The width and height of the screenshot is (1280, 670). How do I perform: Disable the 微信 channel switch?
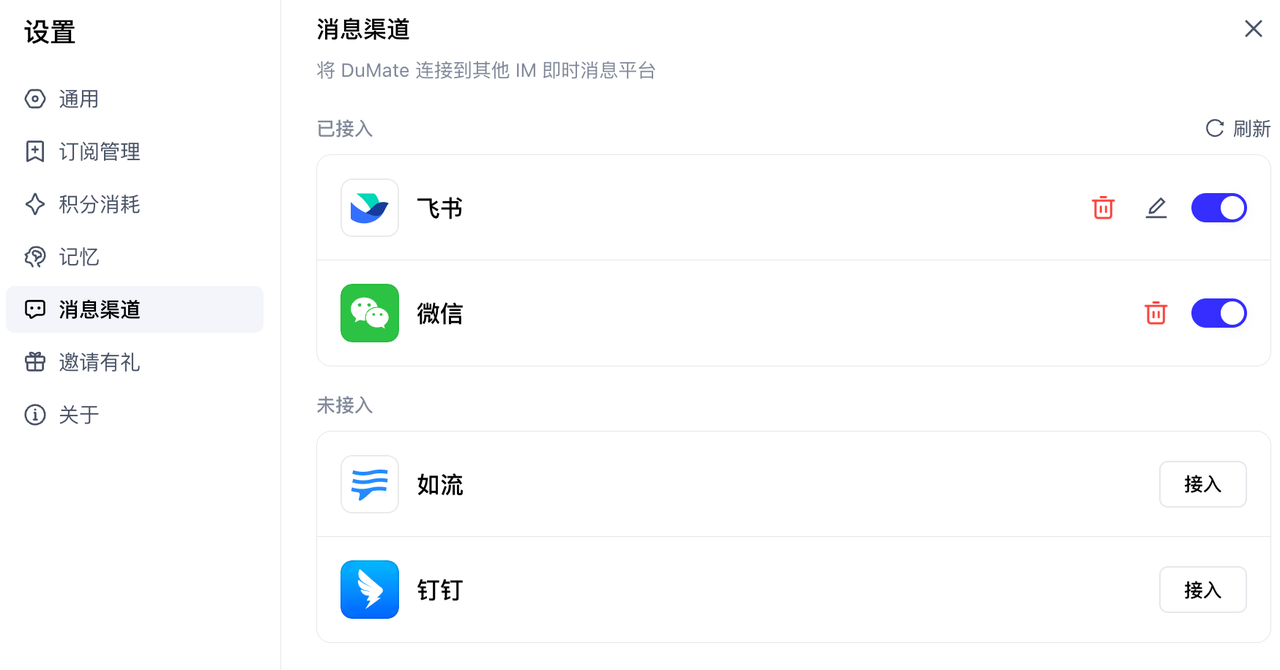click(x=1218, y=313)
